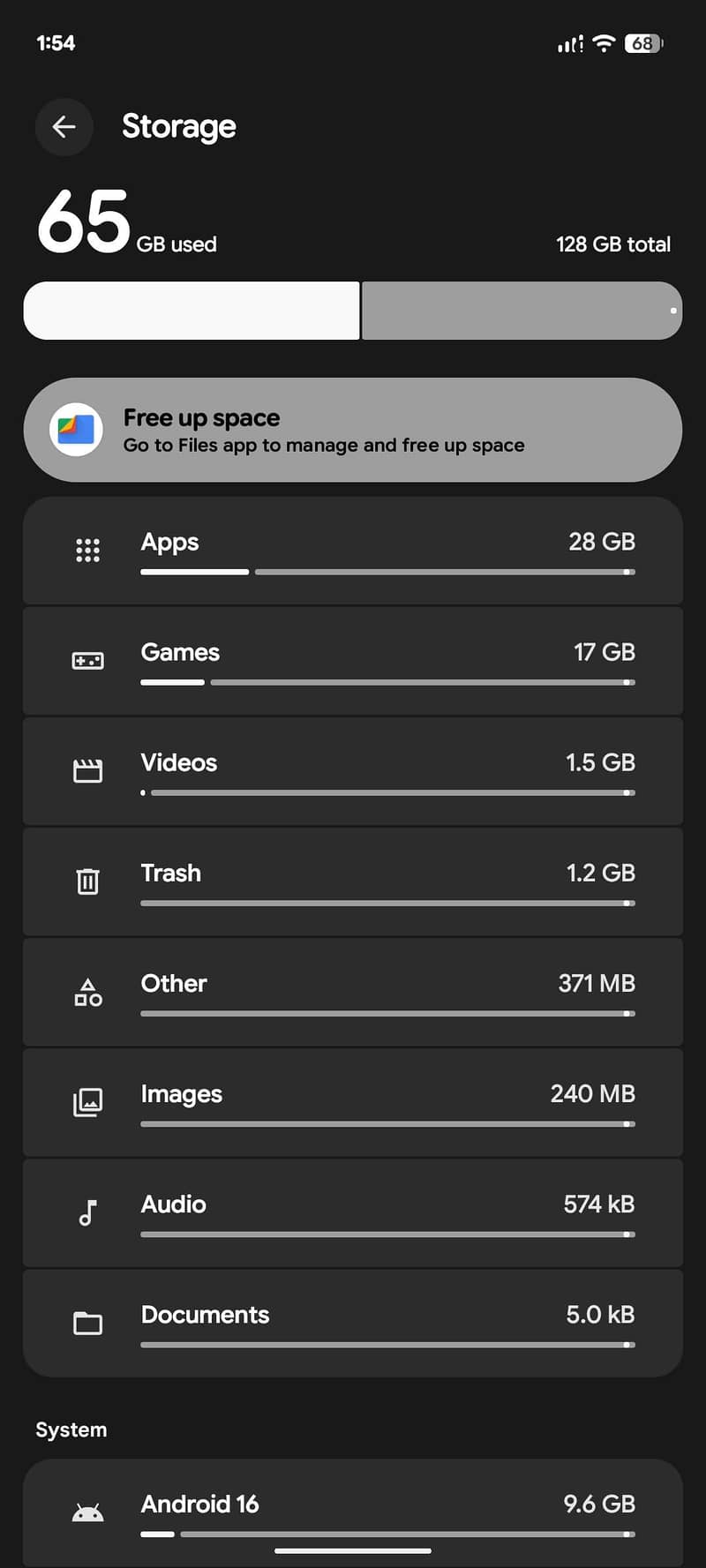Viewport: 706px width, 1568px height.
Task: Click the Other category shapes icon
Action: click(87, 991)
